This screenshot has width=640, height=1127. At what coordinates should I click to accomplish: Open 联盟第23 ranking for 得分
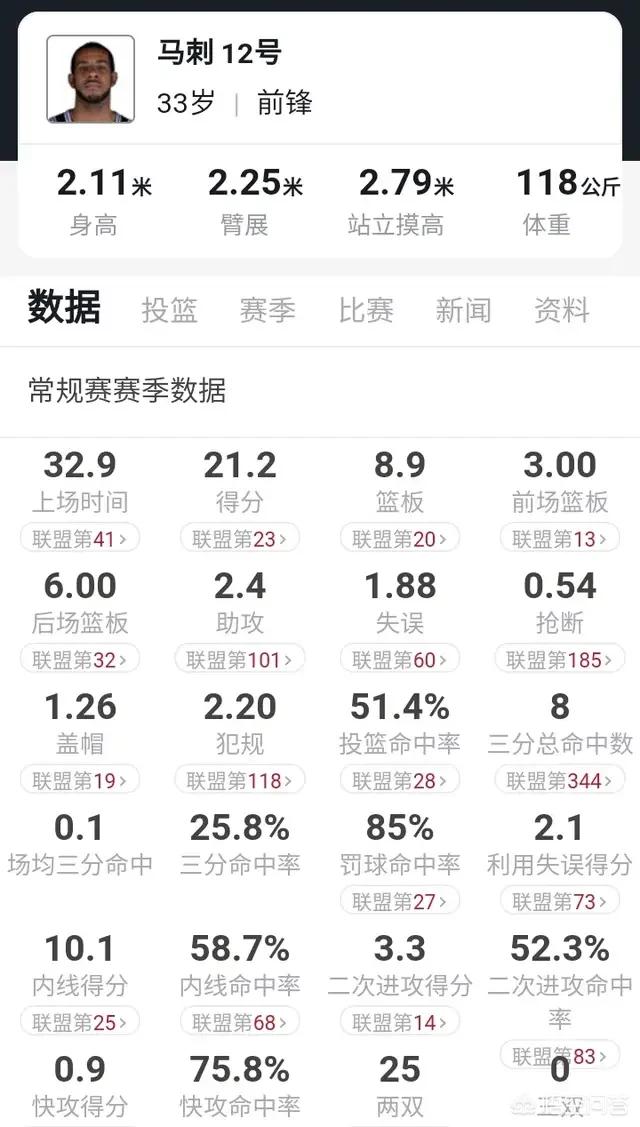(239, 538)
